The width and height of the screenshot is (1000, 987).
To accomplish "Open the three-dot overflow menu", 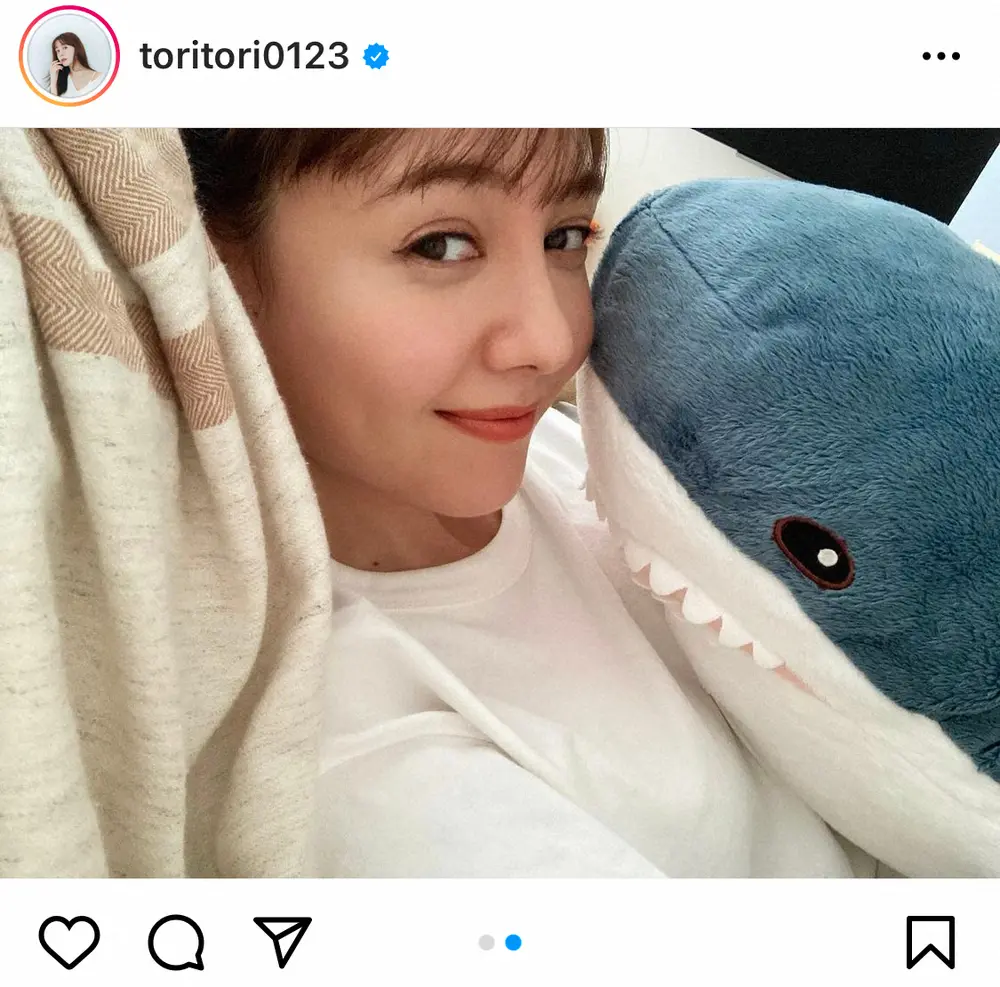I will point(940,57).
